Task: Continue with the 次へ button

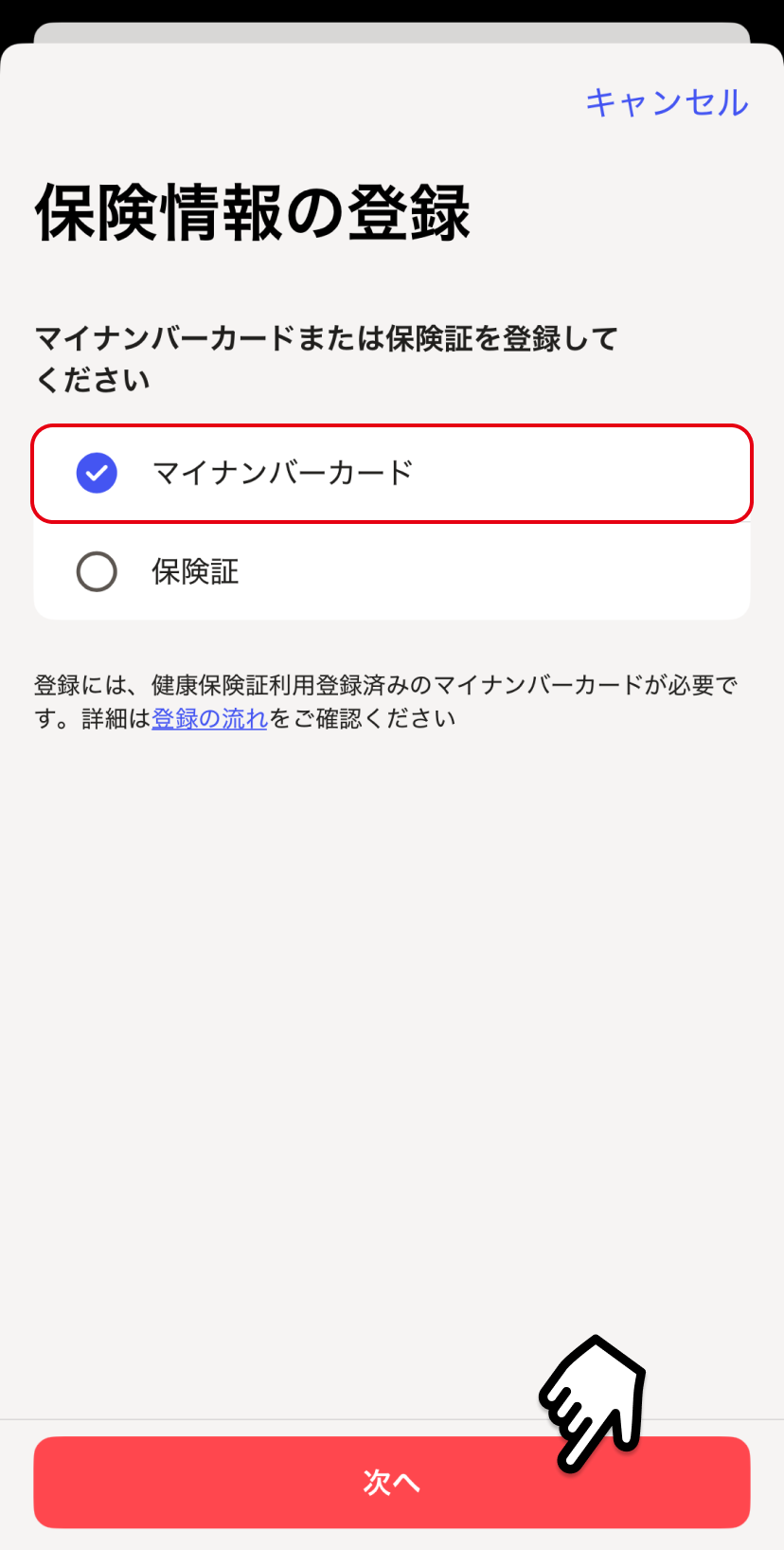Action: click(x=391, y=1482)
